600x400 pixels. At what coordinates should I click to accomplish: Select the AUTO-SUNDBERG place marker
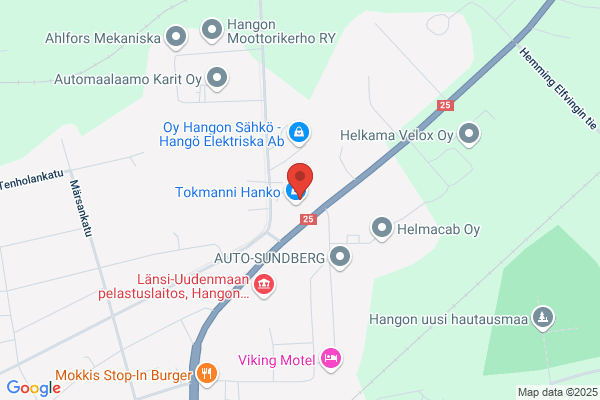(x=340, y=258)
